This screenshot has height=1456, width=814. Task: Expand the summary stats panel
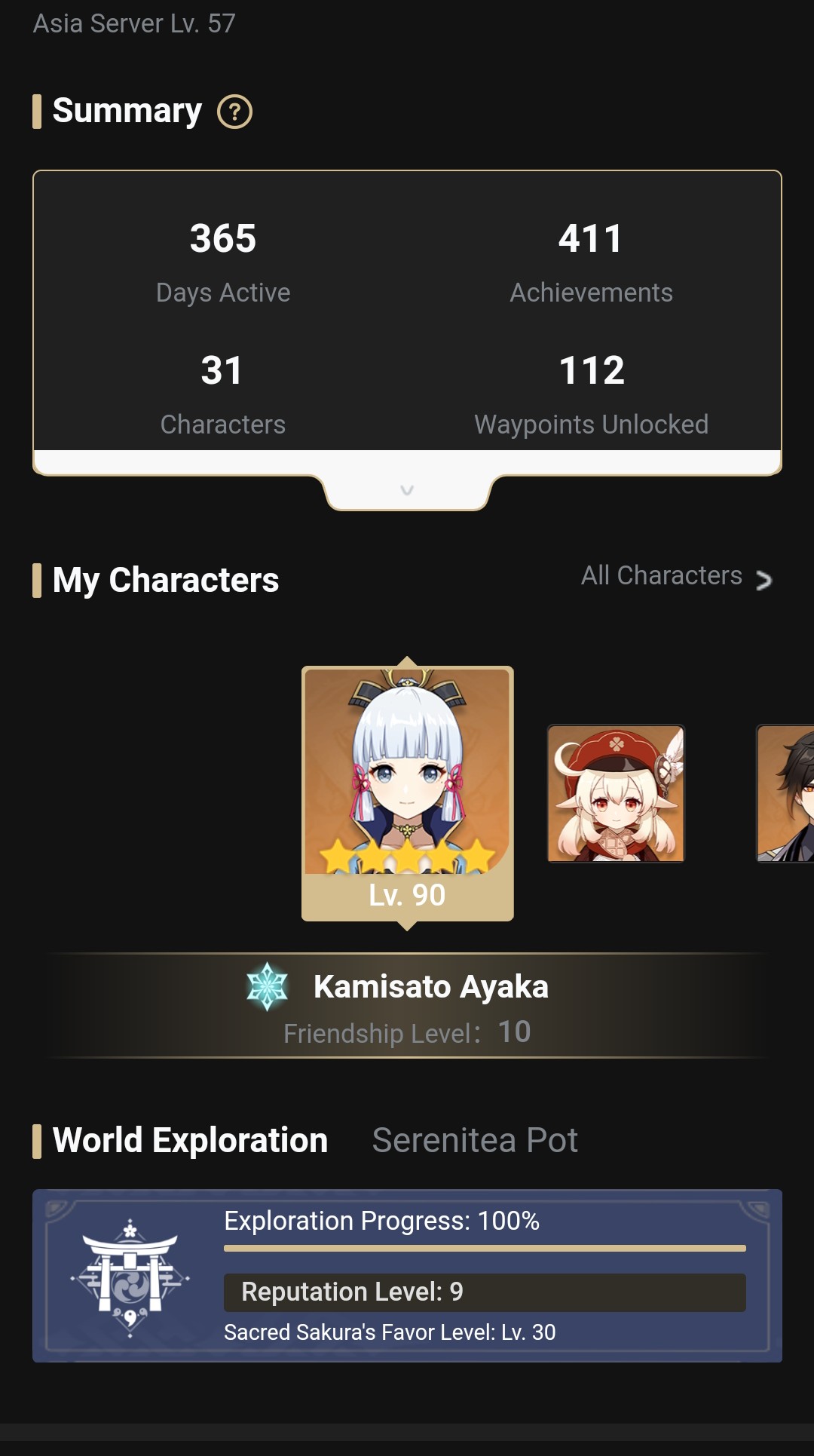[x=407, y=491]
